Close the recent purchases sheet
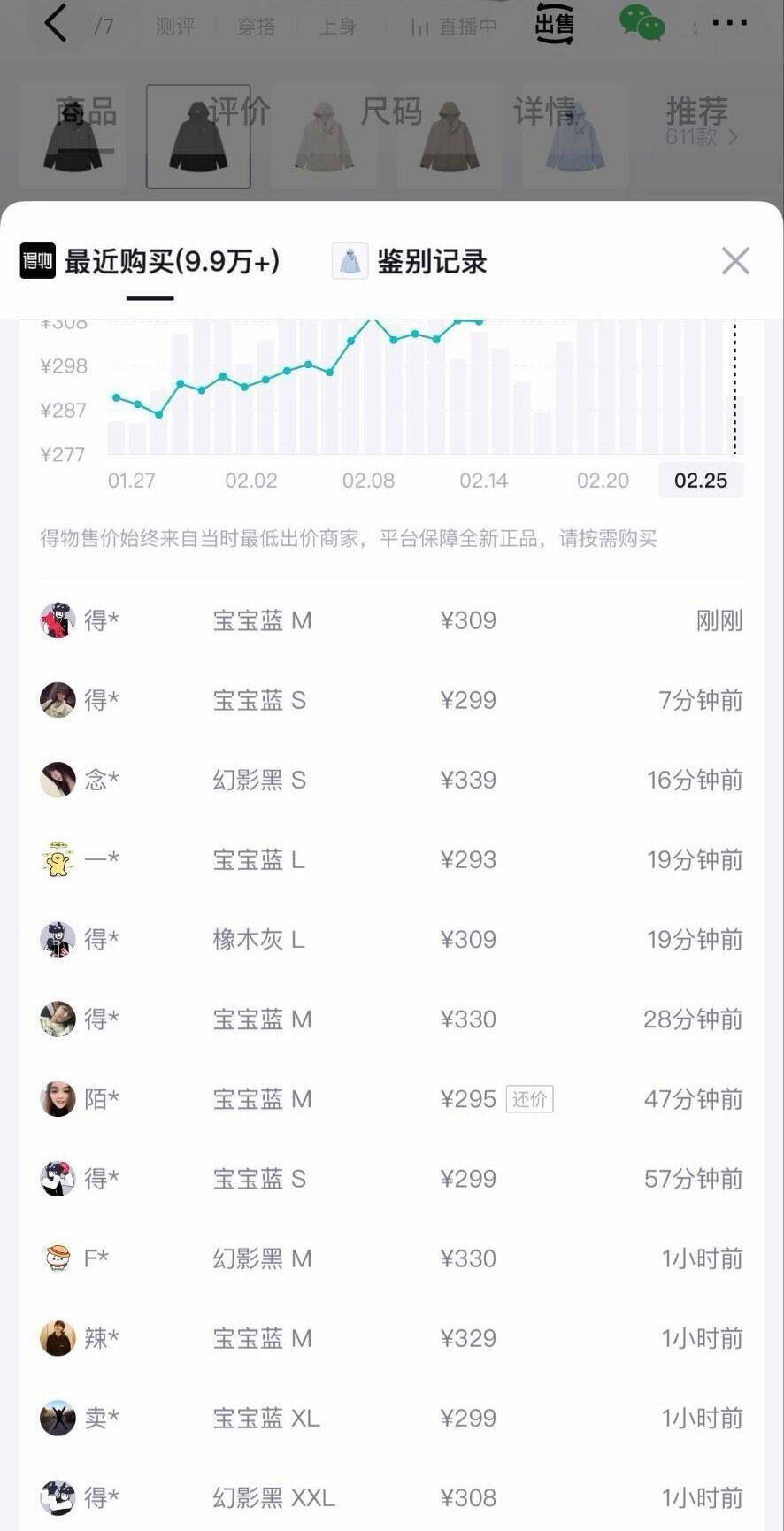 coord(735,261)
